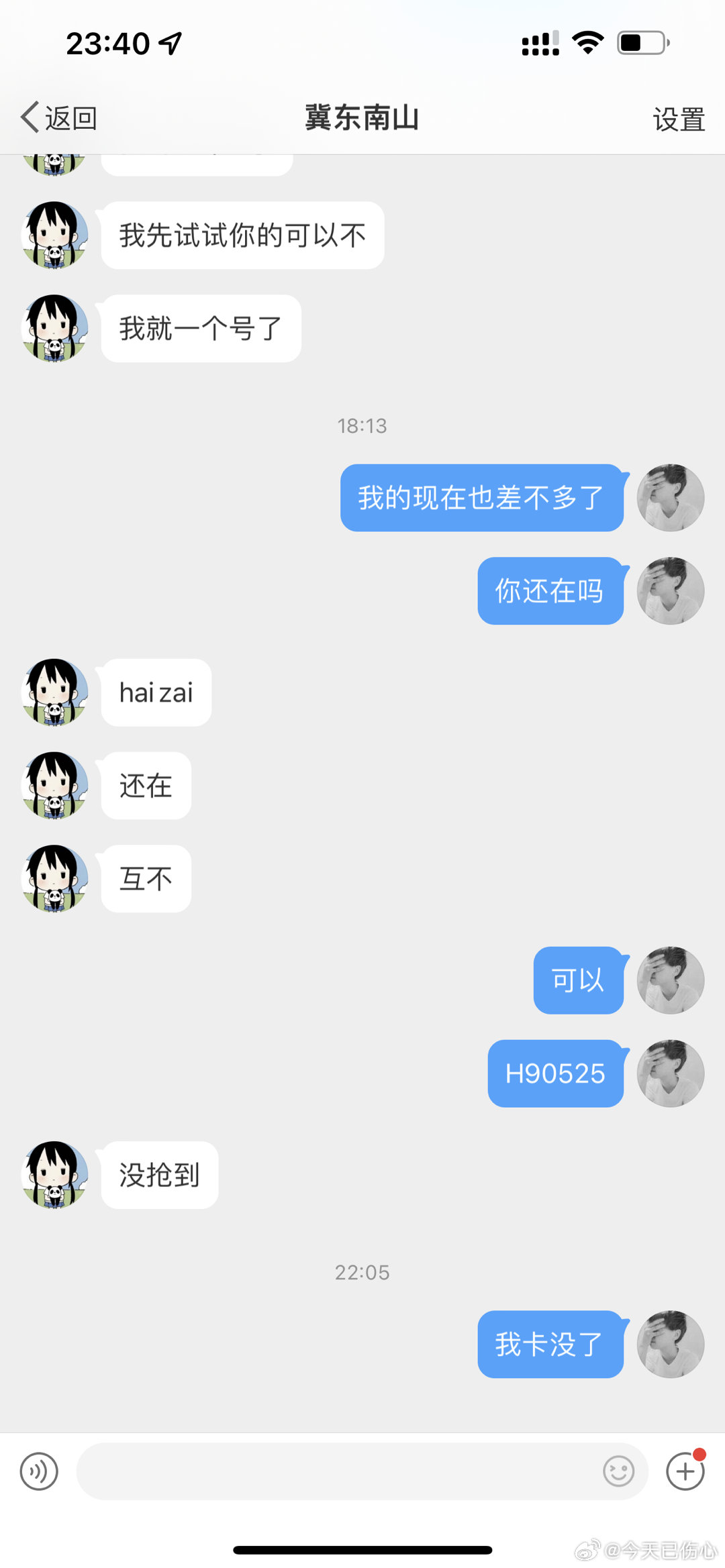Go back using the 返回 button
The image size is (725, 1568).
[x=59, y=118]
